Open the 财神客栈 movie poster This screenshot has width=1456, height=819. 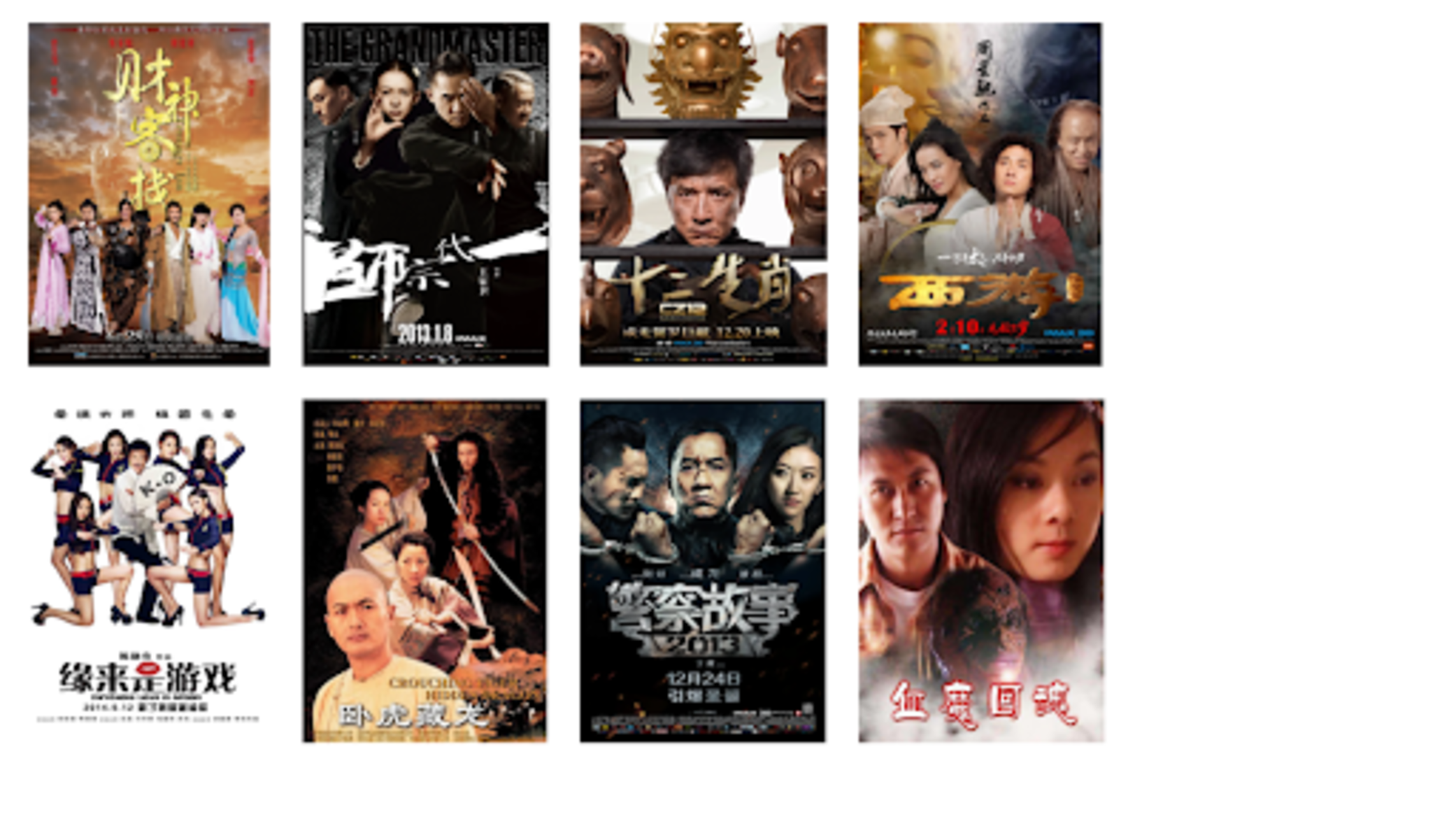coord(149,194)
